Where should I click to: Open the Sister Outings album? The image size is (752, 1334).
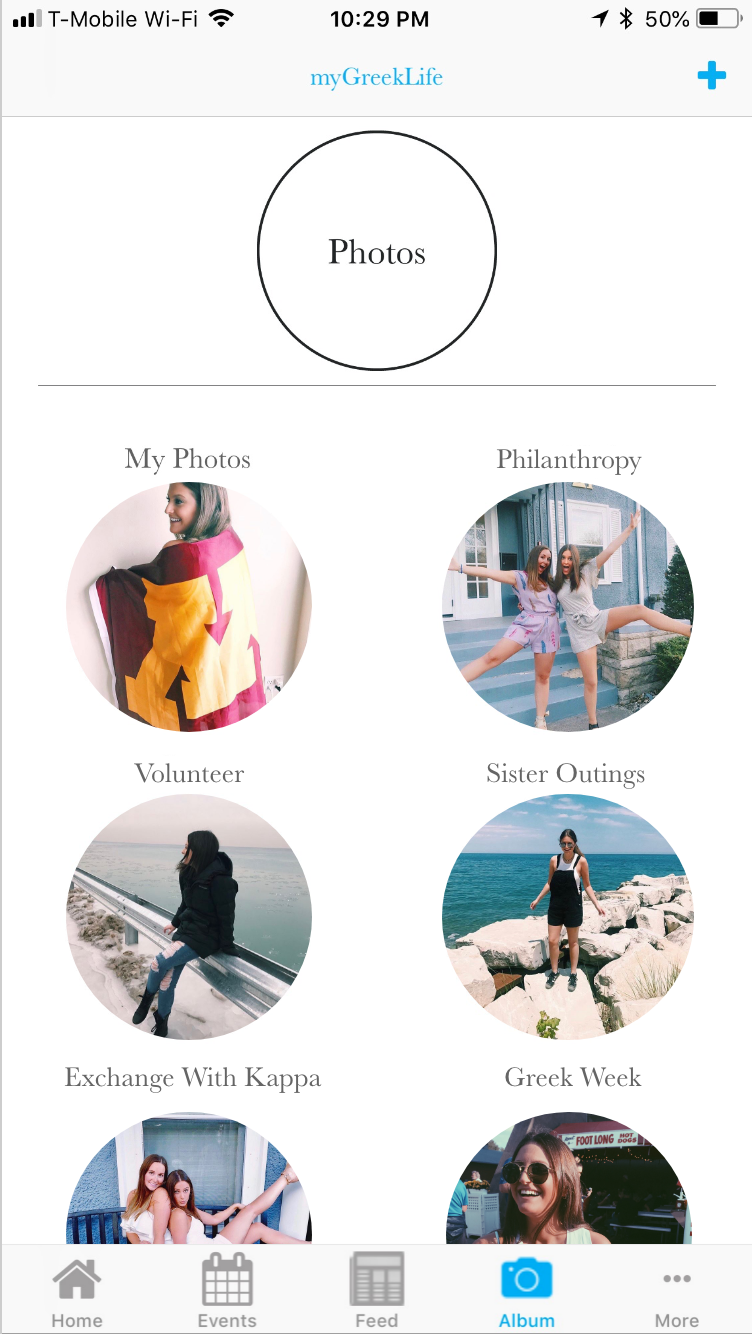click(x=568, y=916)
